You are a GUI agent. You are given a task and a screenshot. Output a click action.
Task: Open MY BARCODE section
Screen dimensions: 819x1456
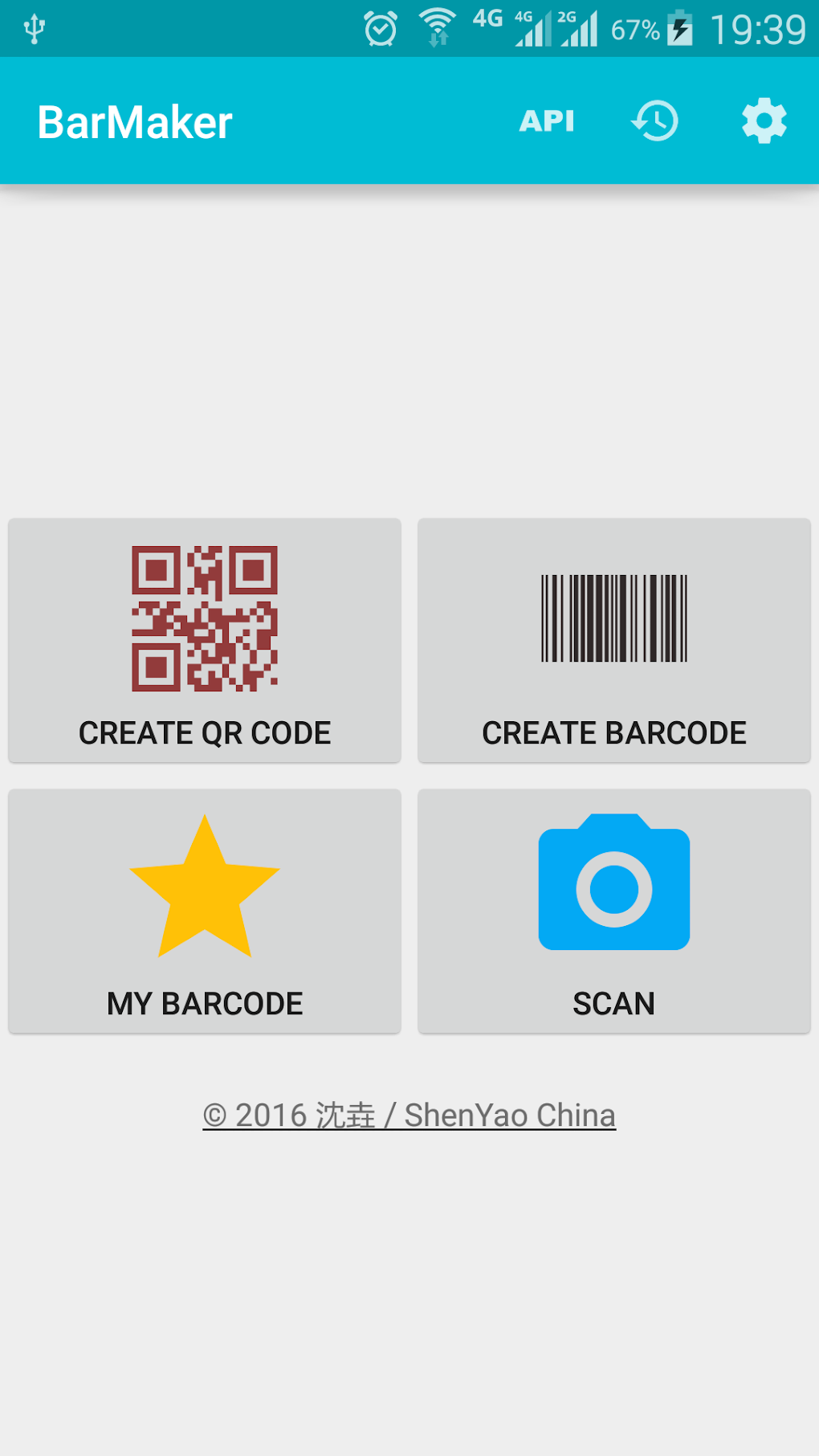(x=205, y=1002)
